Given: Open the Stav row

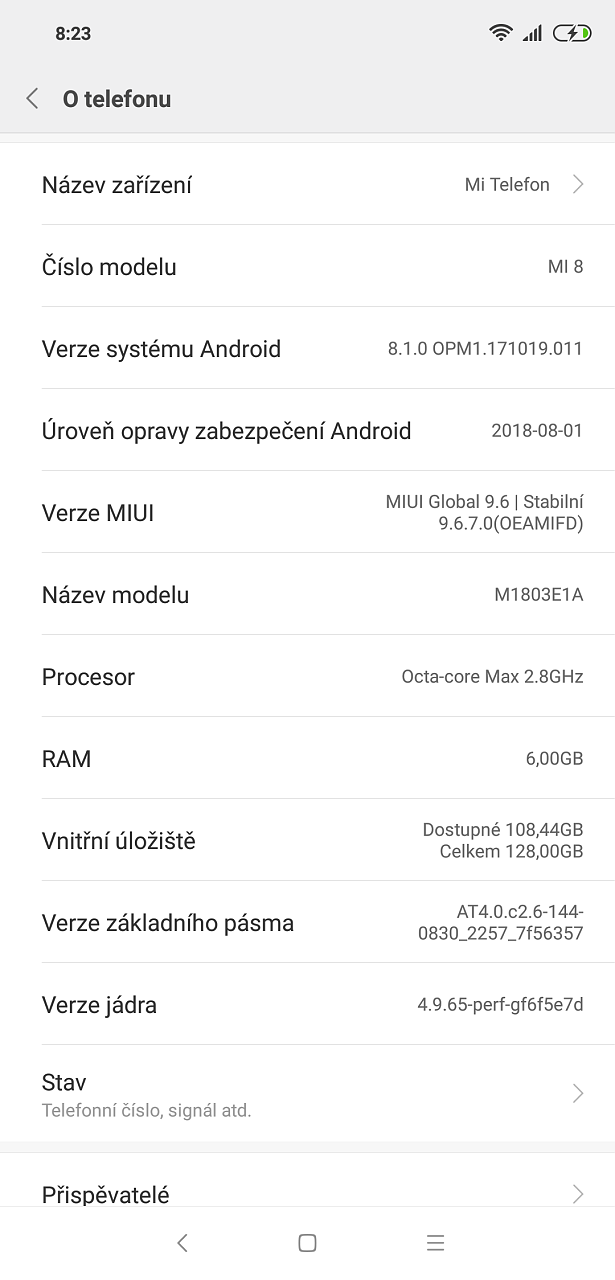Looking at the screenshot, I should [x=307, y=1093].
